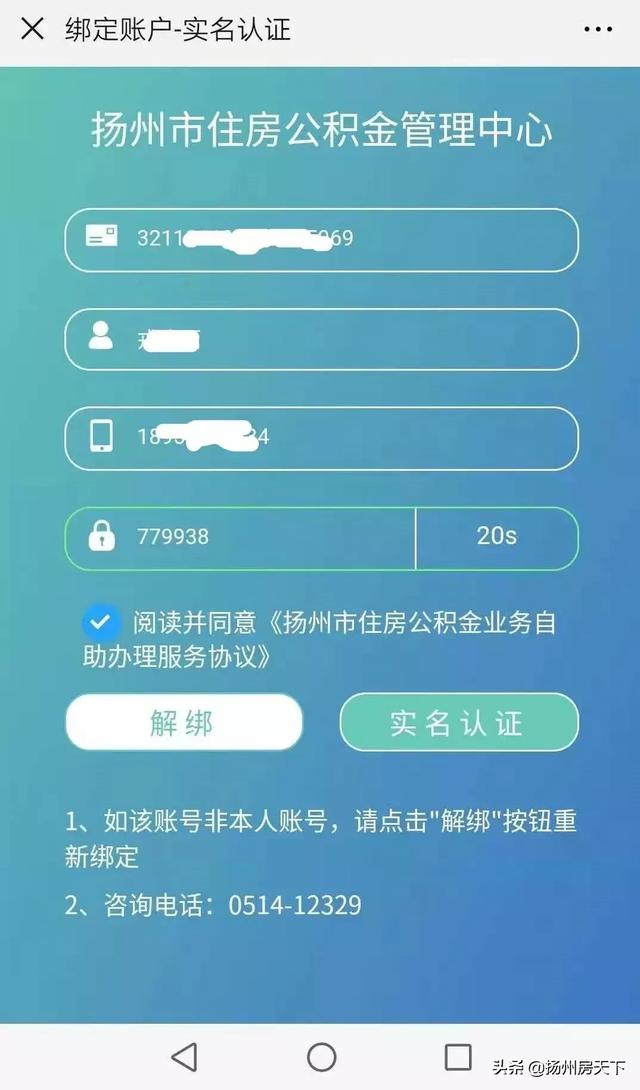Tap the 20s resend countdown button

pos(497,537)
